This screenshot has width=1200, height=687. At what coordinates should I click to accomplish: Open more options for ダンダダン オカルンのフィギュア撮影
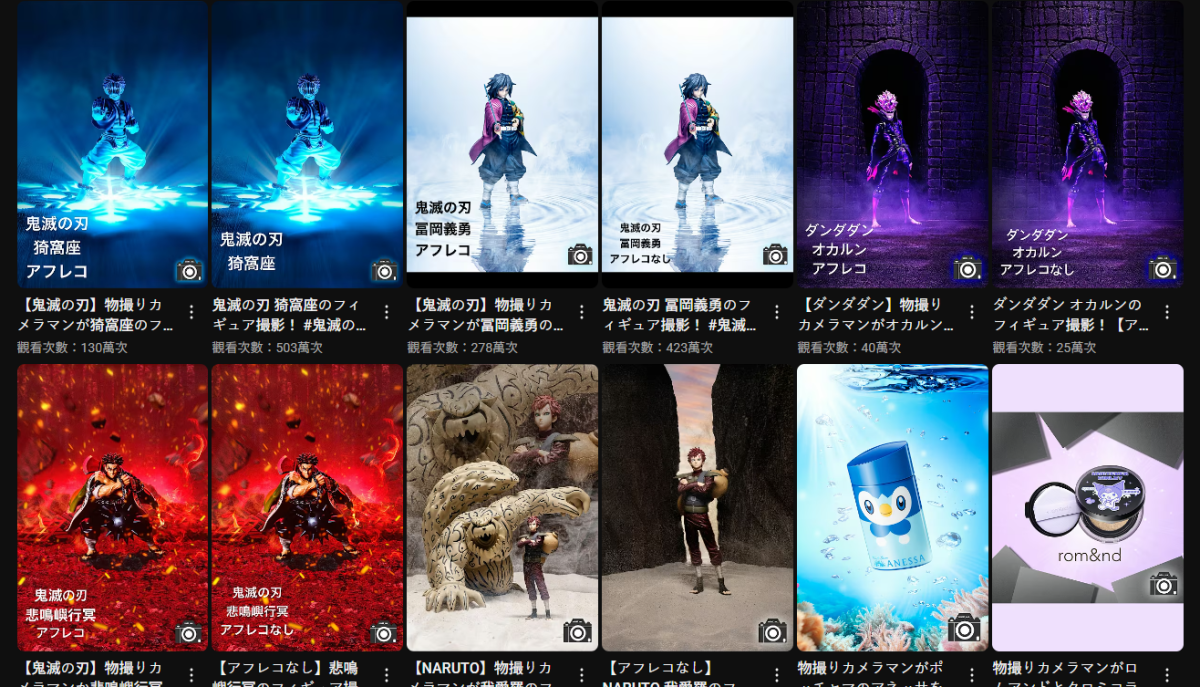1167,312
